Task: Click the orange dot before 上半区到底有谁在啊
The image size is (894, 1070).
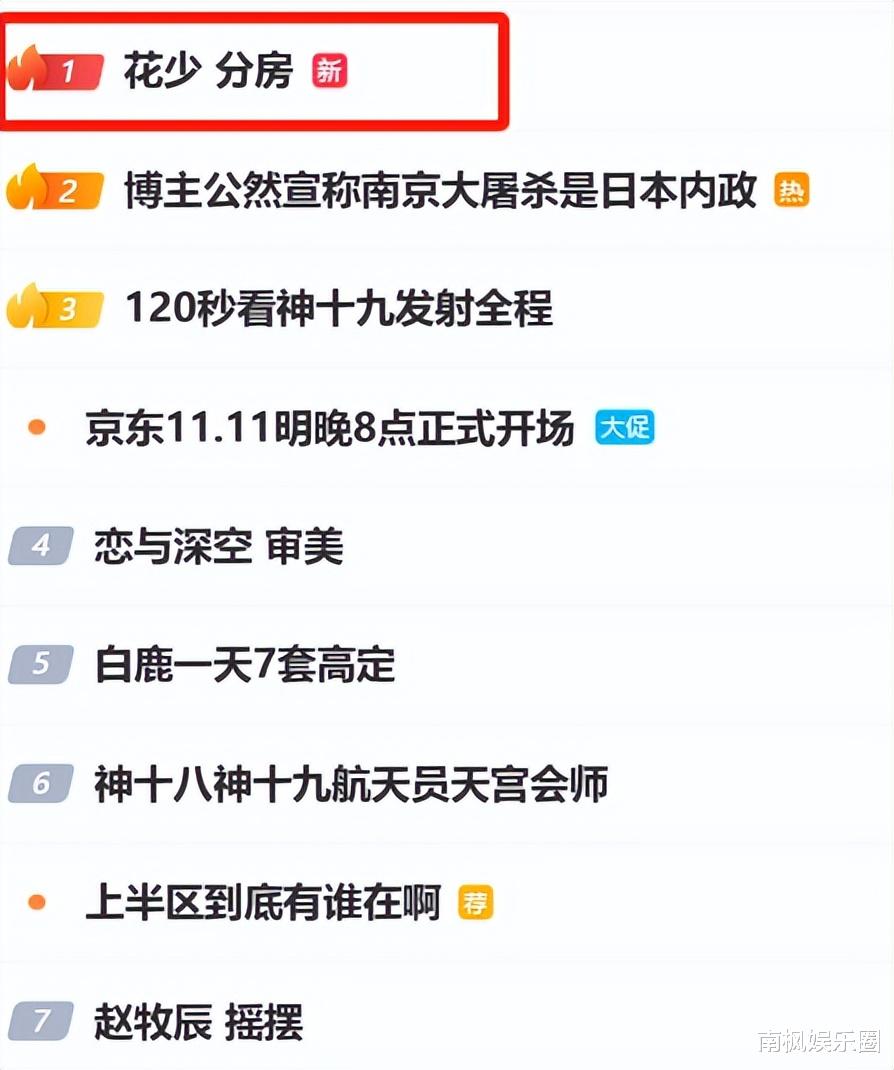Action: pos(38,901)
